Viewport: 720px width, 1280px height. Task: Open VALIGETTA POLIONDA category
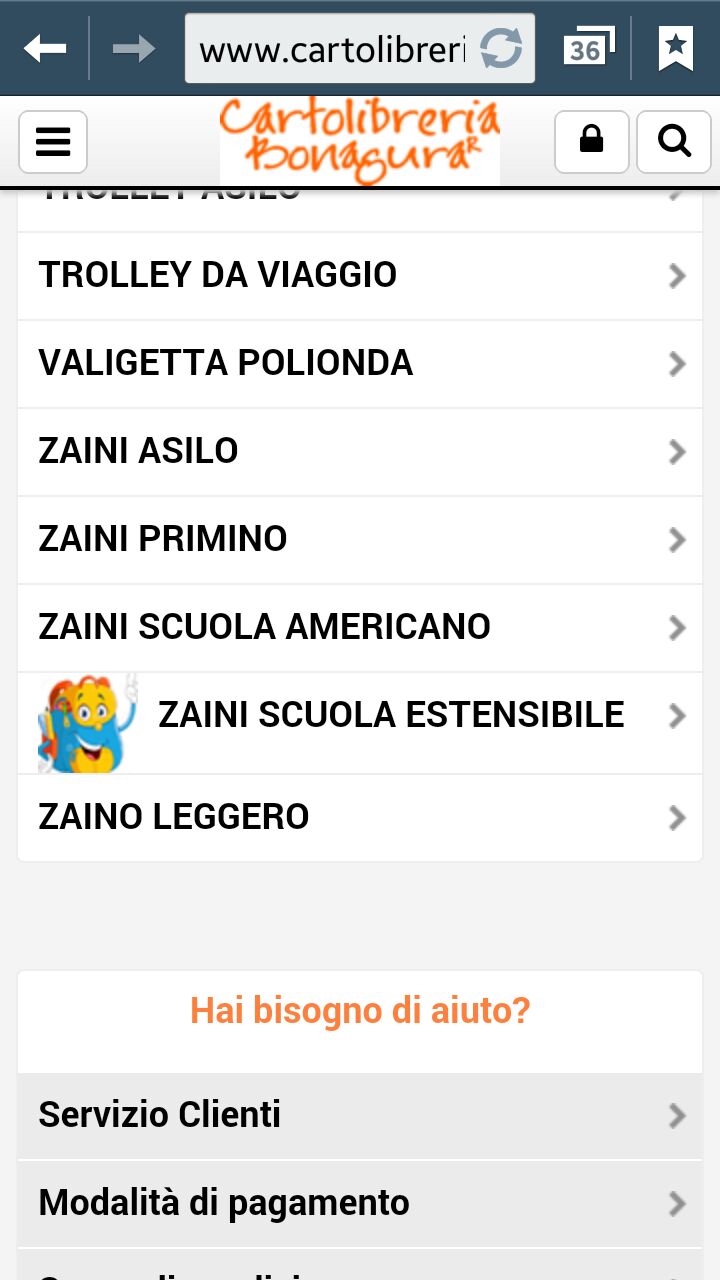[x=360, y=364]
